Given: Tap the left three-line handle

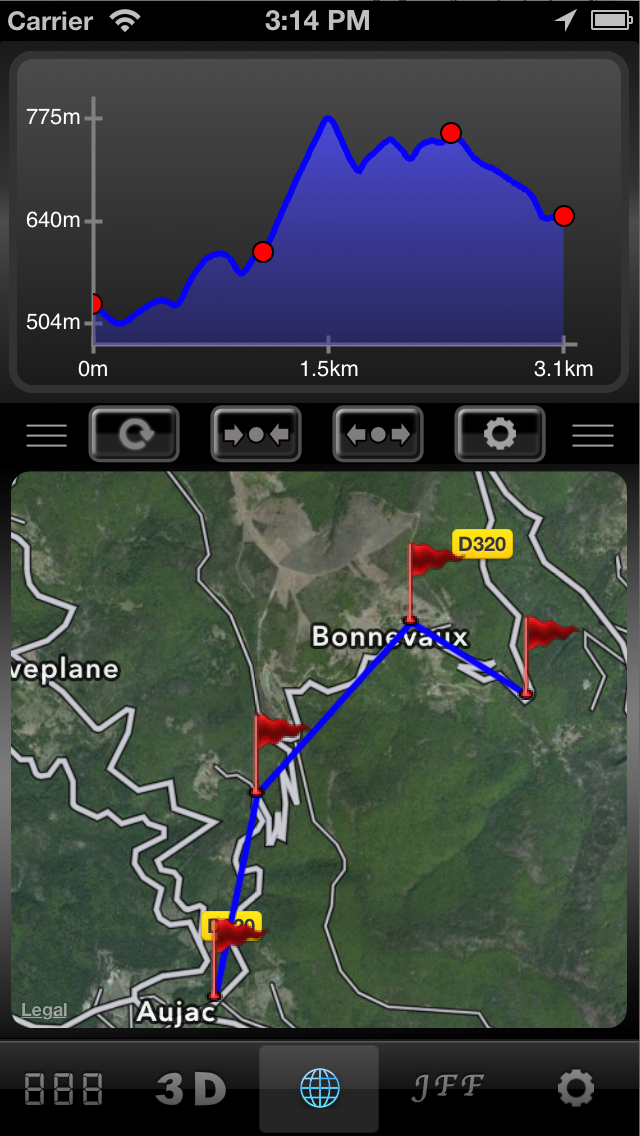Looking at the screenshot, I should [46, 435].
